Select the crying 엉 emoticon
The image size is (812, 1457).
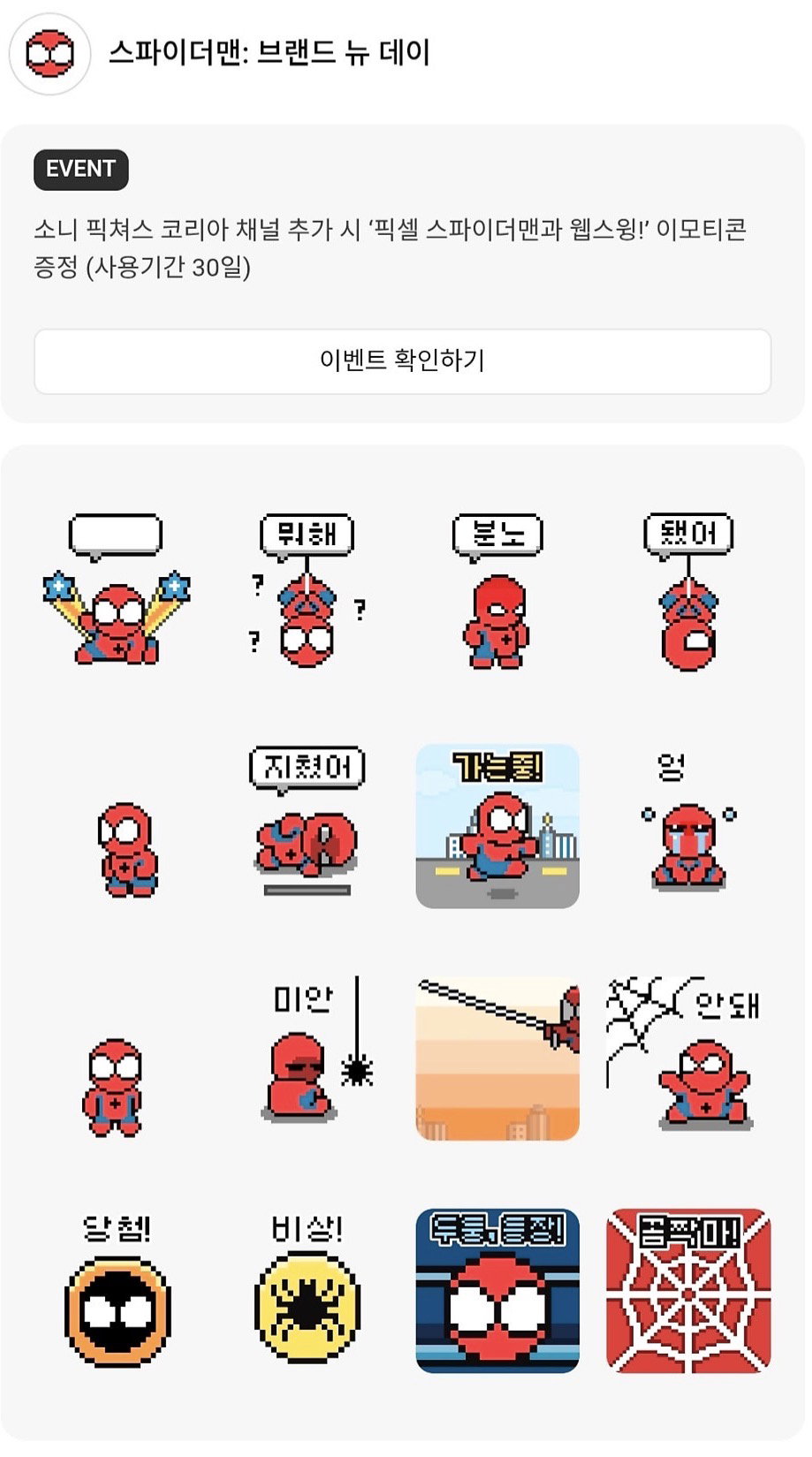tap(688, 821)
